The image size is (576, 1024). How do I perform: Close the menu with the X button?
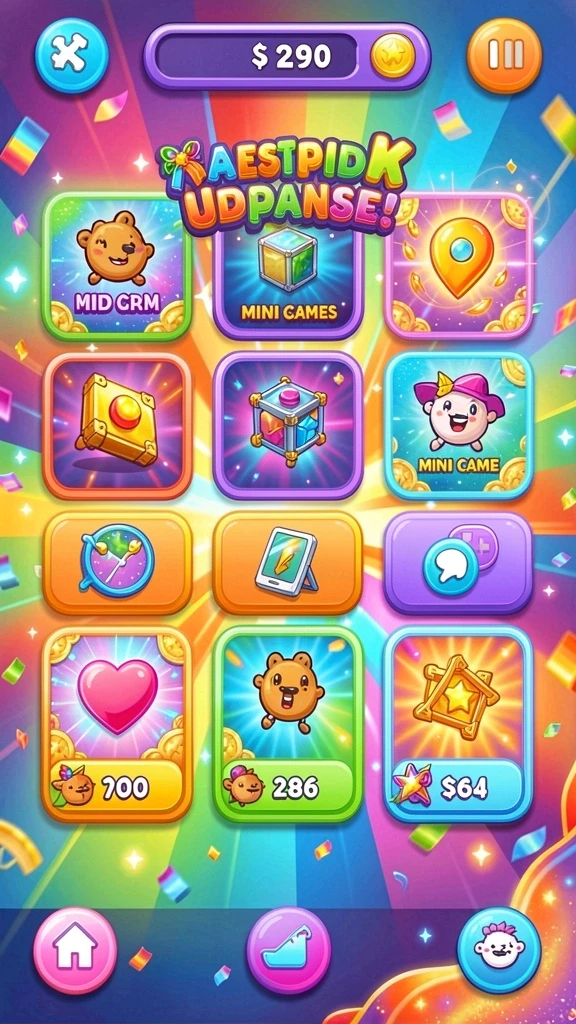tap(71, 55)
